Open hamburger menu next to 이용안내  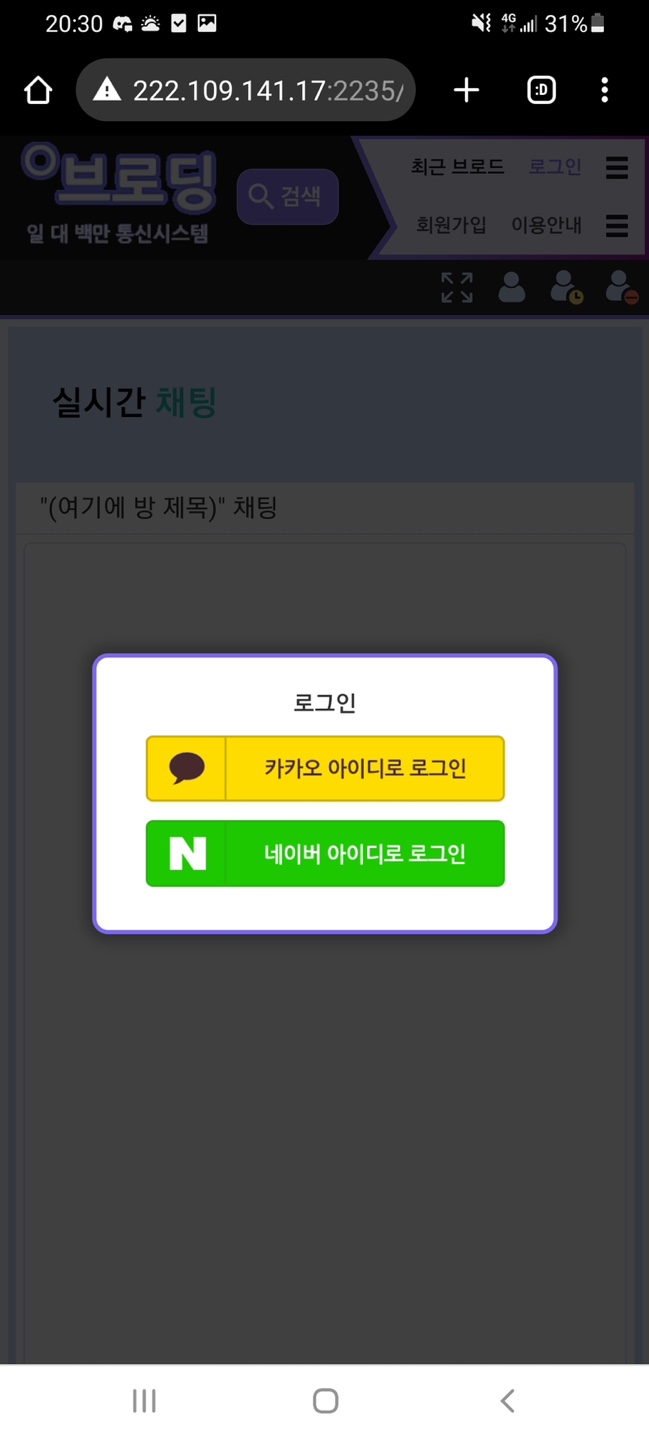point(617,226)
